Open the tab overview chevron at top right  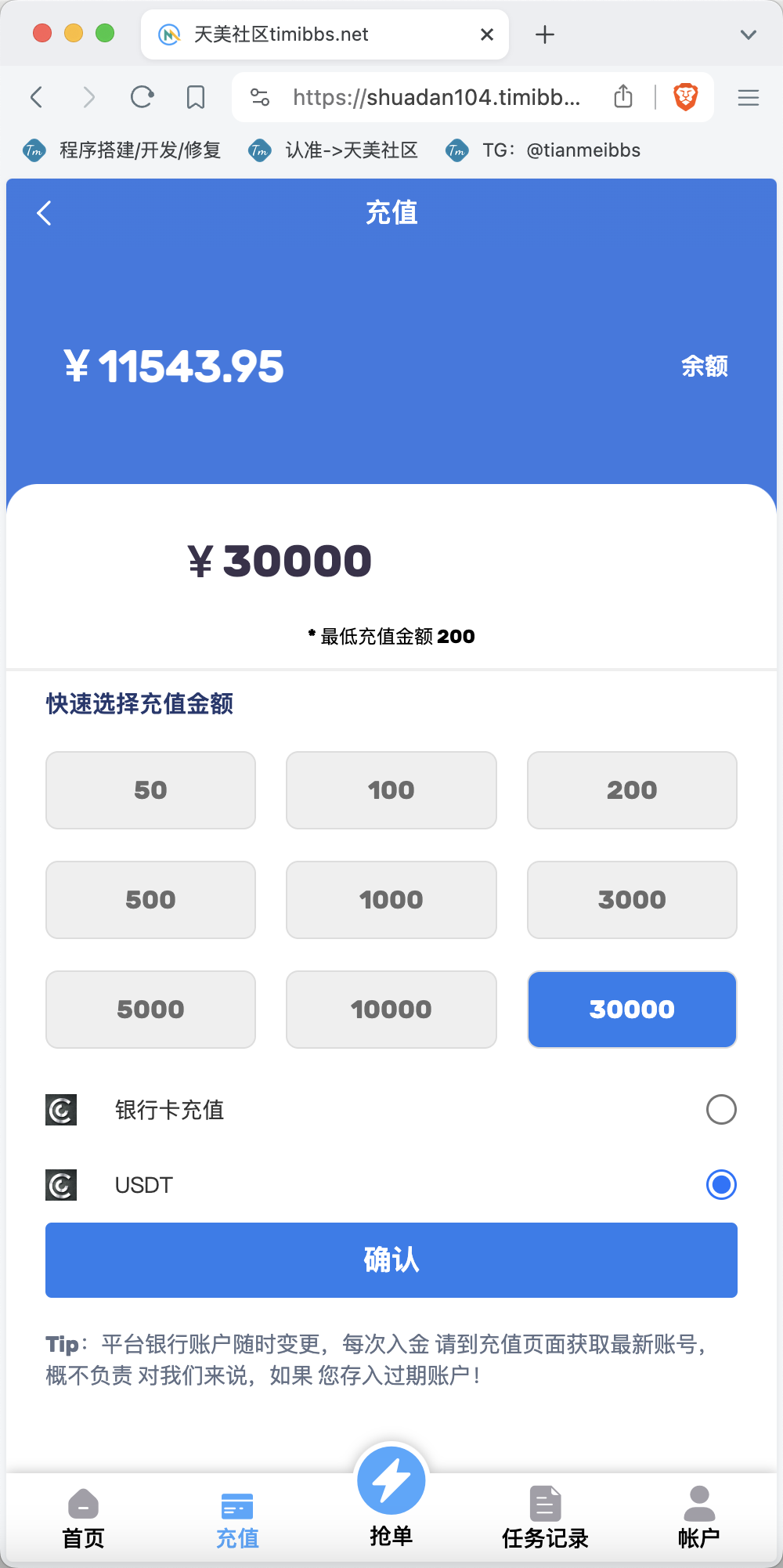(x=748, y=34)
